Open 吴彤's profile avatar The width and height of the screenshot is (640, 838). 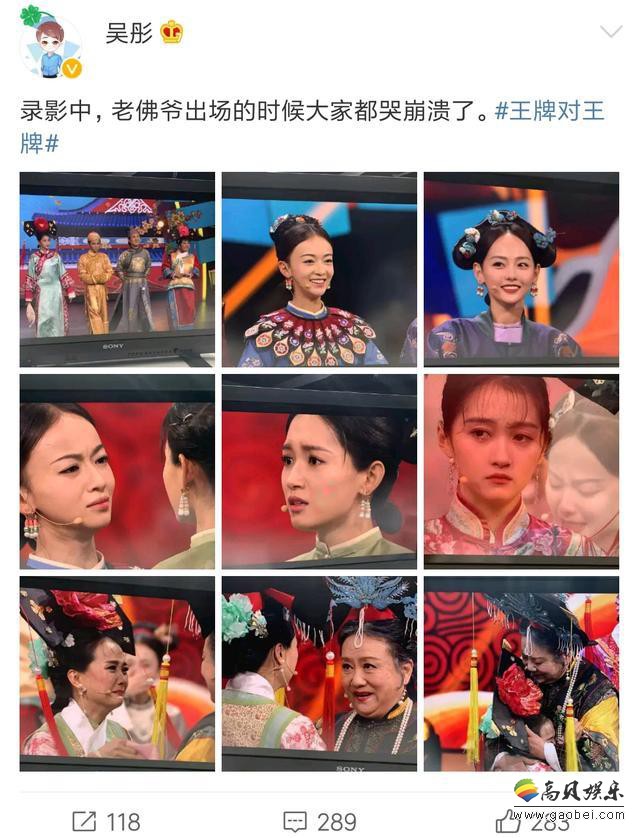[50, 44]
